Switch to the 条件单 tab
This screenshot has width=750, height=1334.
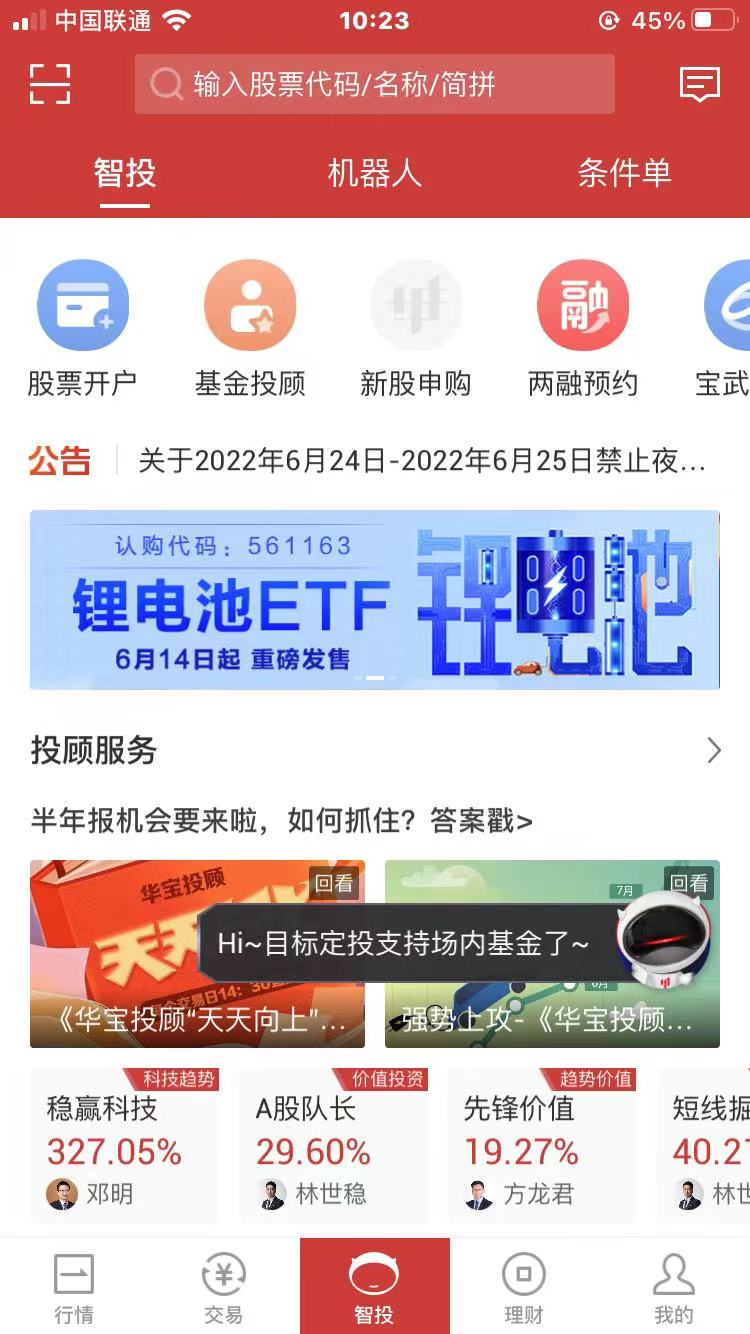pyautogui.click(x=623, y=173)
